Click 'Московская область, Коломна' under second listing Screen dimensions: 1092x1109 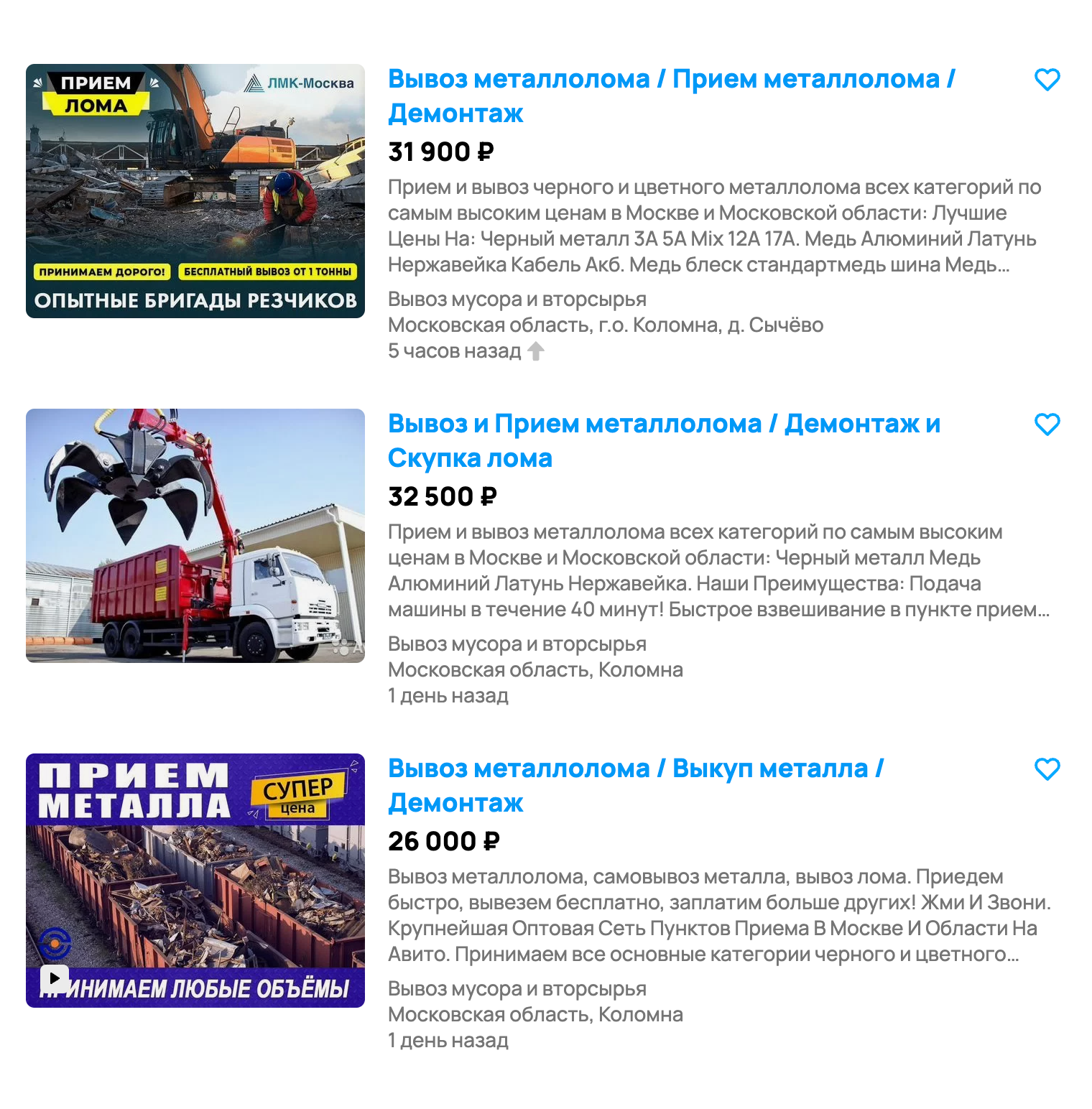(x=535, y=669)
